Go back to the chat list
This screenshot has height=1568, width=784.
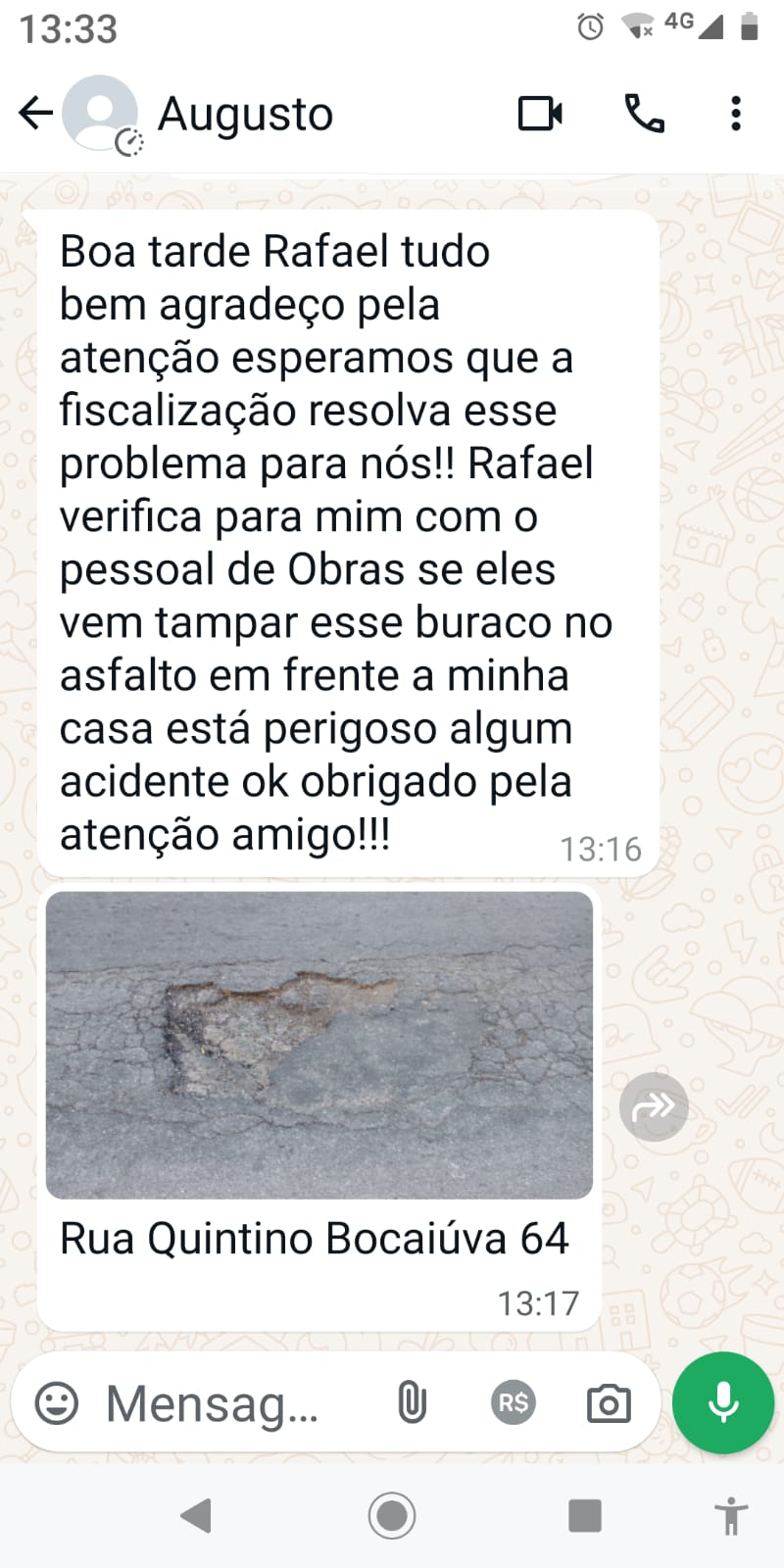pos(35,113)
